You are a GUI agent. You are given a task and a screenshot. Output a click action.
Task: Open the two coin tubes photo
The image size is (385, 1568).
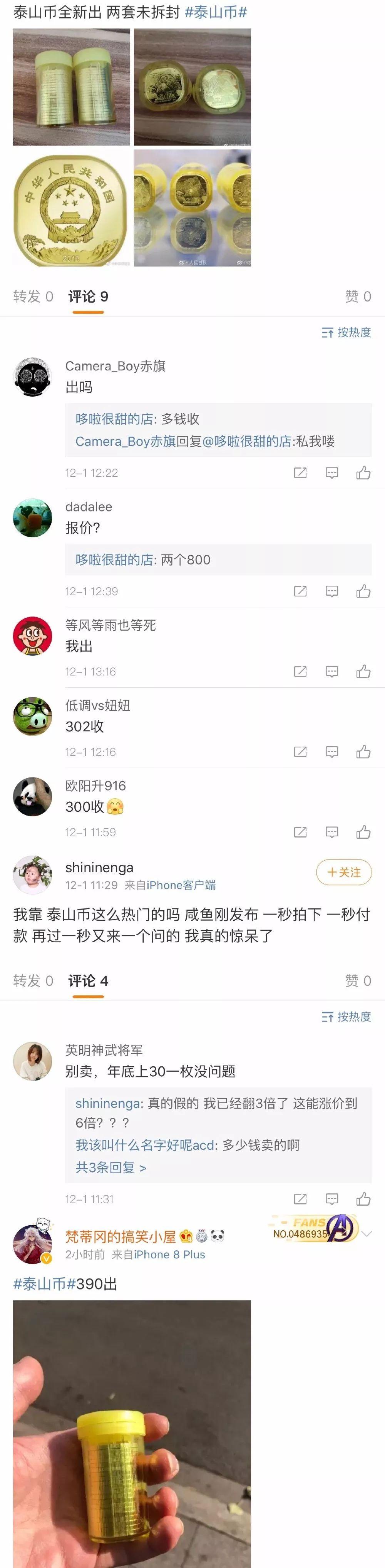pyautogui.click(x=71, y=87)
